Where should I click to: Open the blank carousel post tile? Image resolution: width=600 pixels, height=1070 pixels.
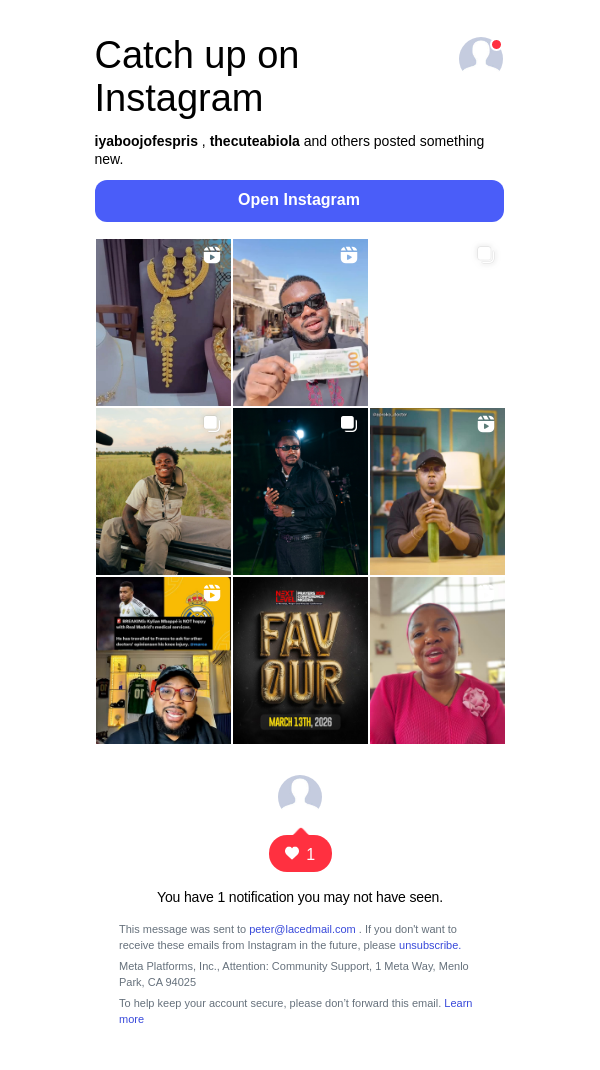click(437, 322)
